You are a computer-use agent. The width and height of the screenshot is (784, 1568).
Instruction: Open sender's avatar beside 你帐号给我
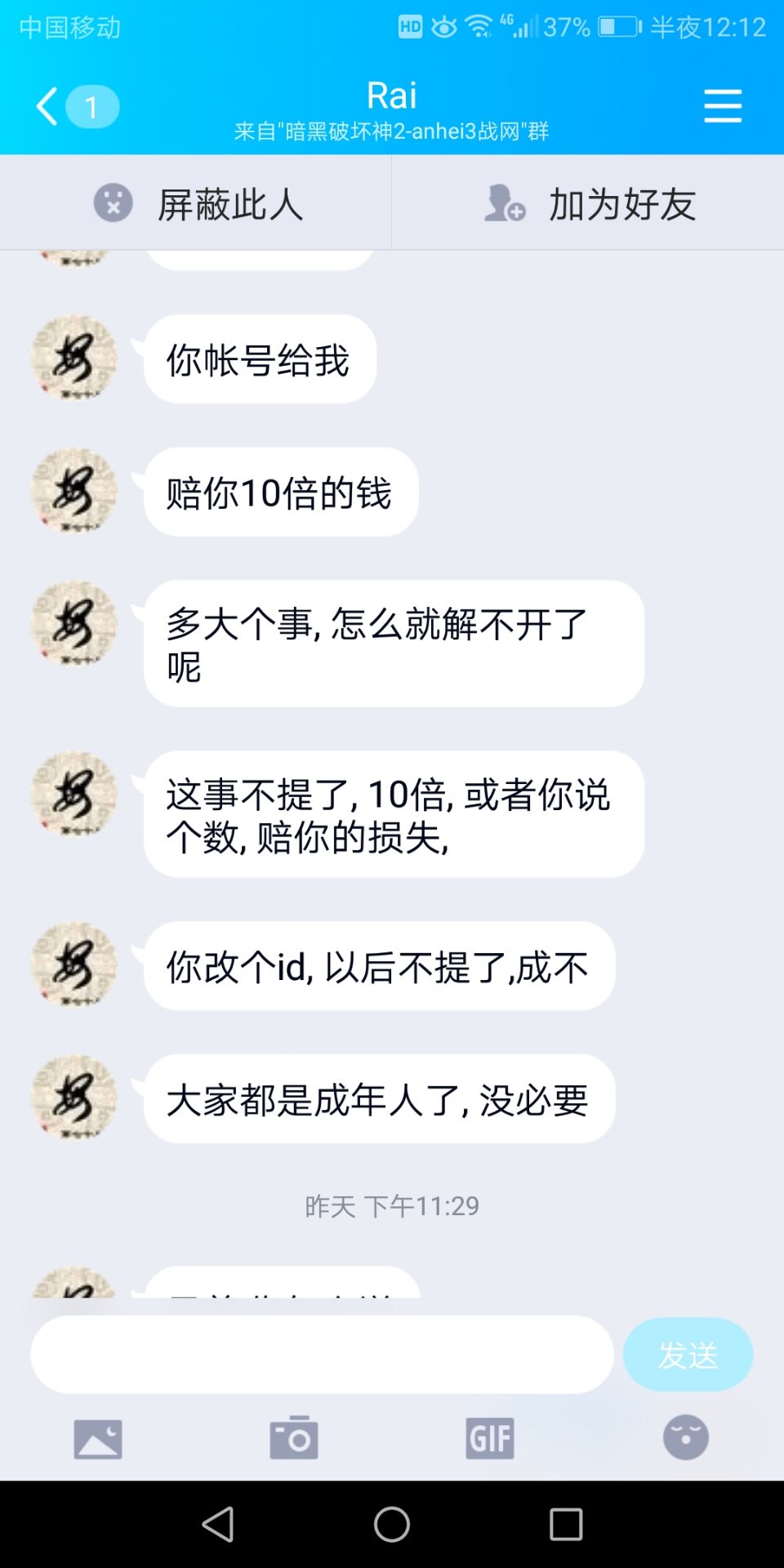pos(73,359)
